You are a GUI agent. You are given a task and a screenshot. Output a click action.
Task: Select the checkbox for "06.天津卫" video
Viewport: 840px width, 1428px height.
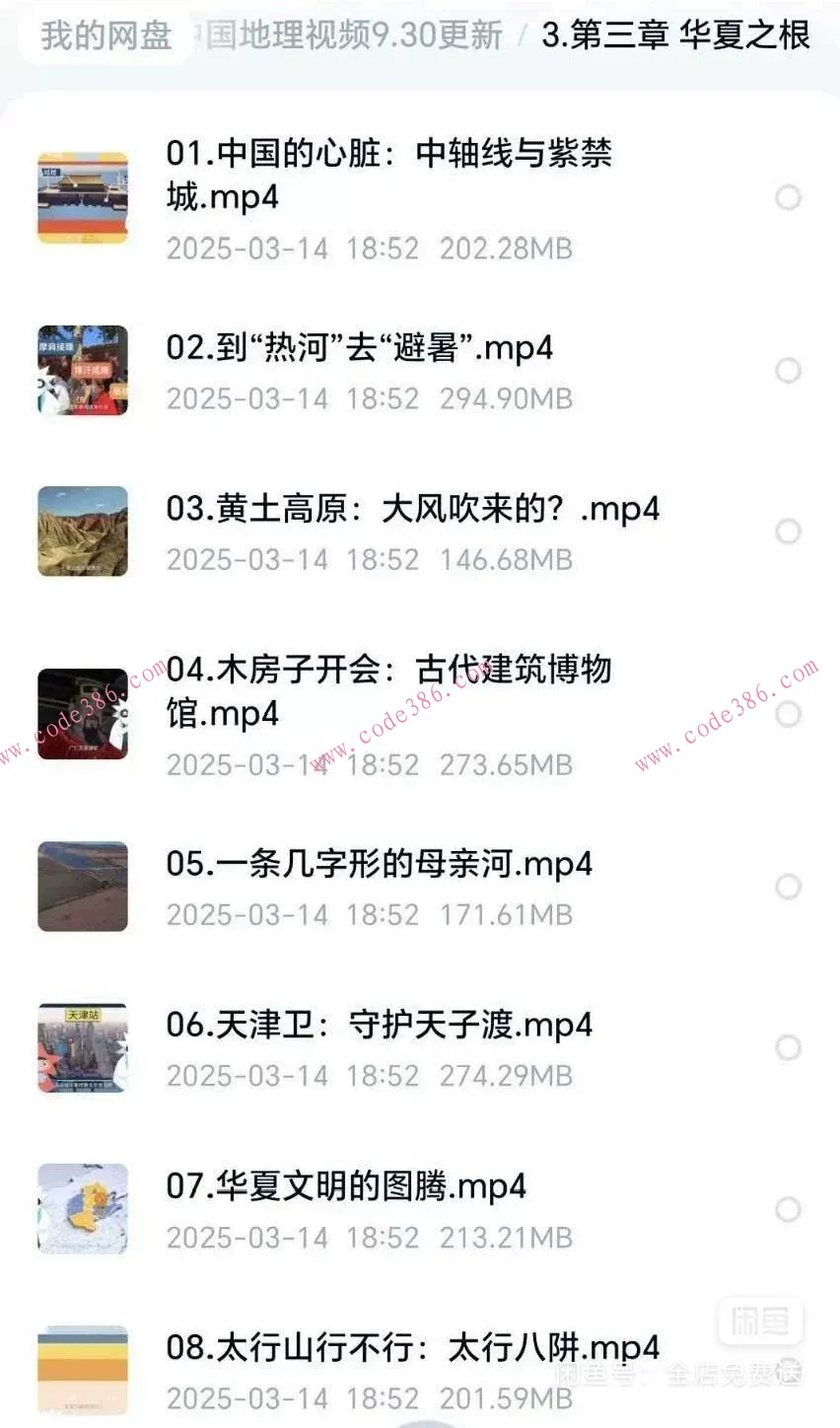[x=788, y=1047]
